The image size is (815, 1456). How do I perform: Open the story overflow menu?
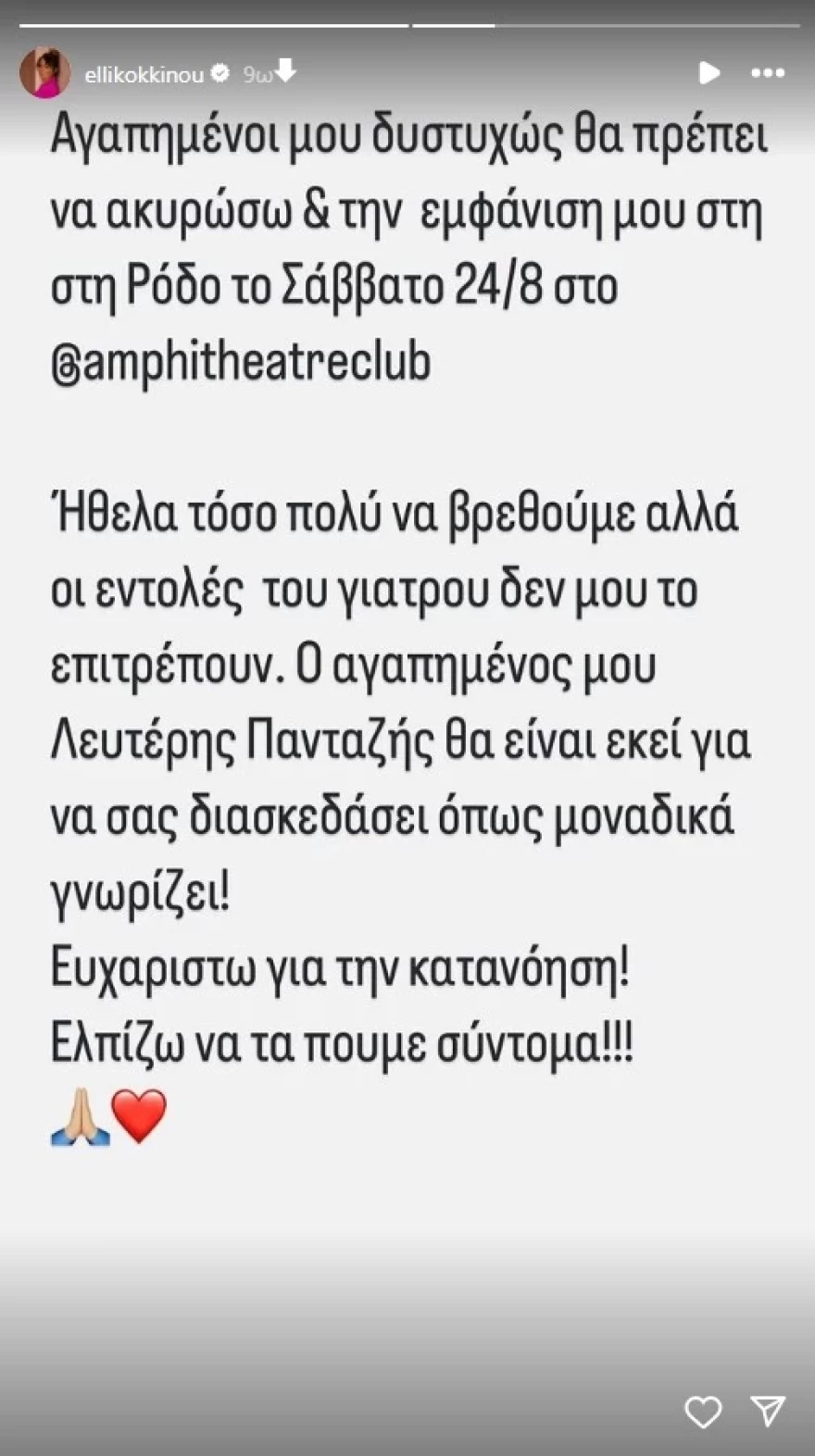[x=768, y=73]
